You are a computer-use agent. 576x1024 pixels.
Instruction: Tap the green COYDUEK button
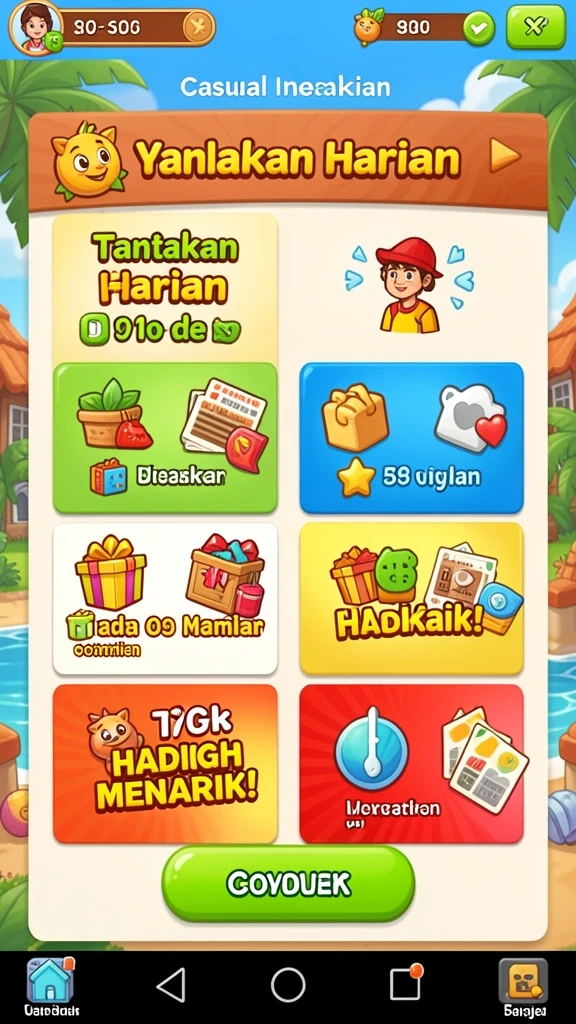tap(288, 884)
